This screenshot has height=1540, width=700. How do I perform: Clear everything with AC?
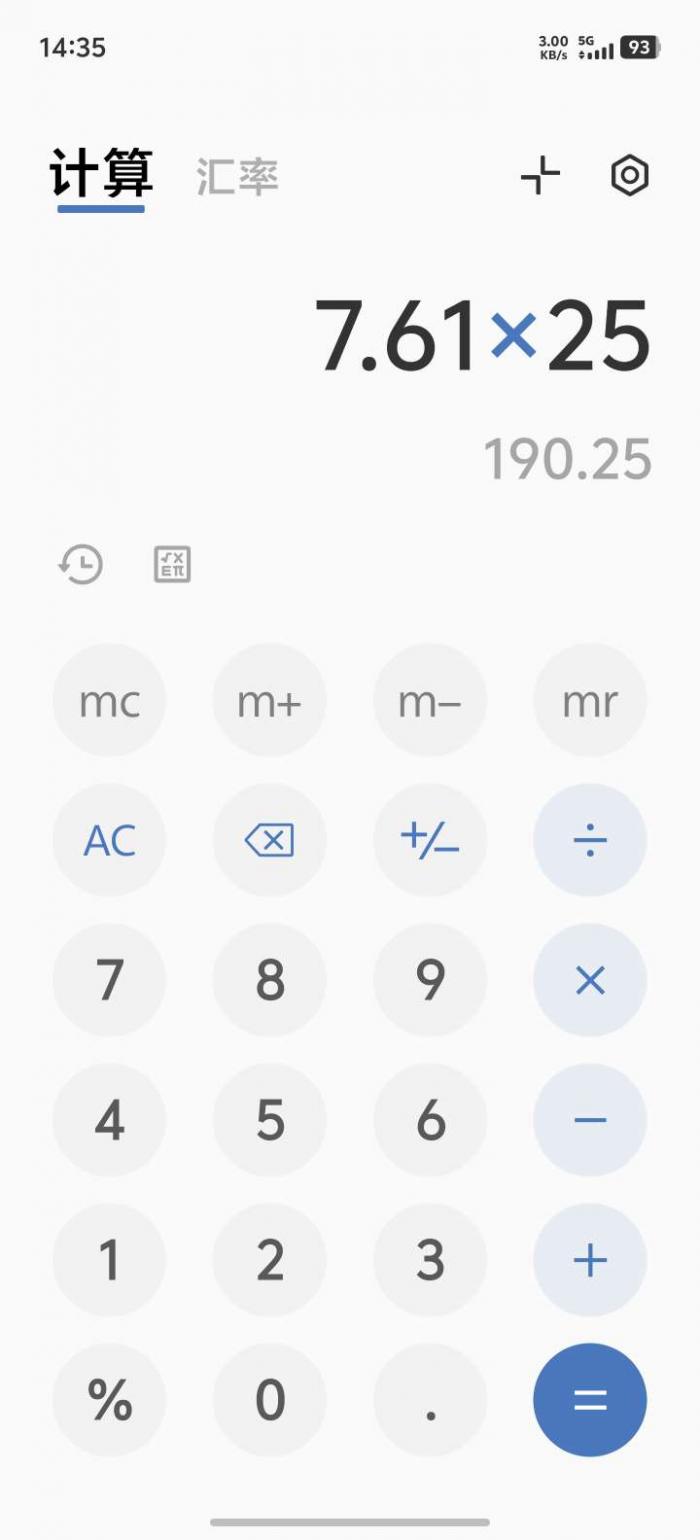tap(110, 841)
